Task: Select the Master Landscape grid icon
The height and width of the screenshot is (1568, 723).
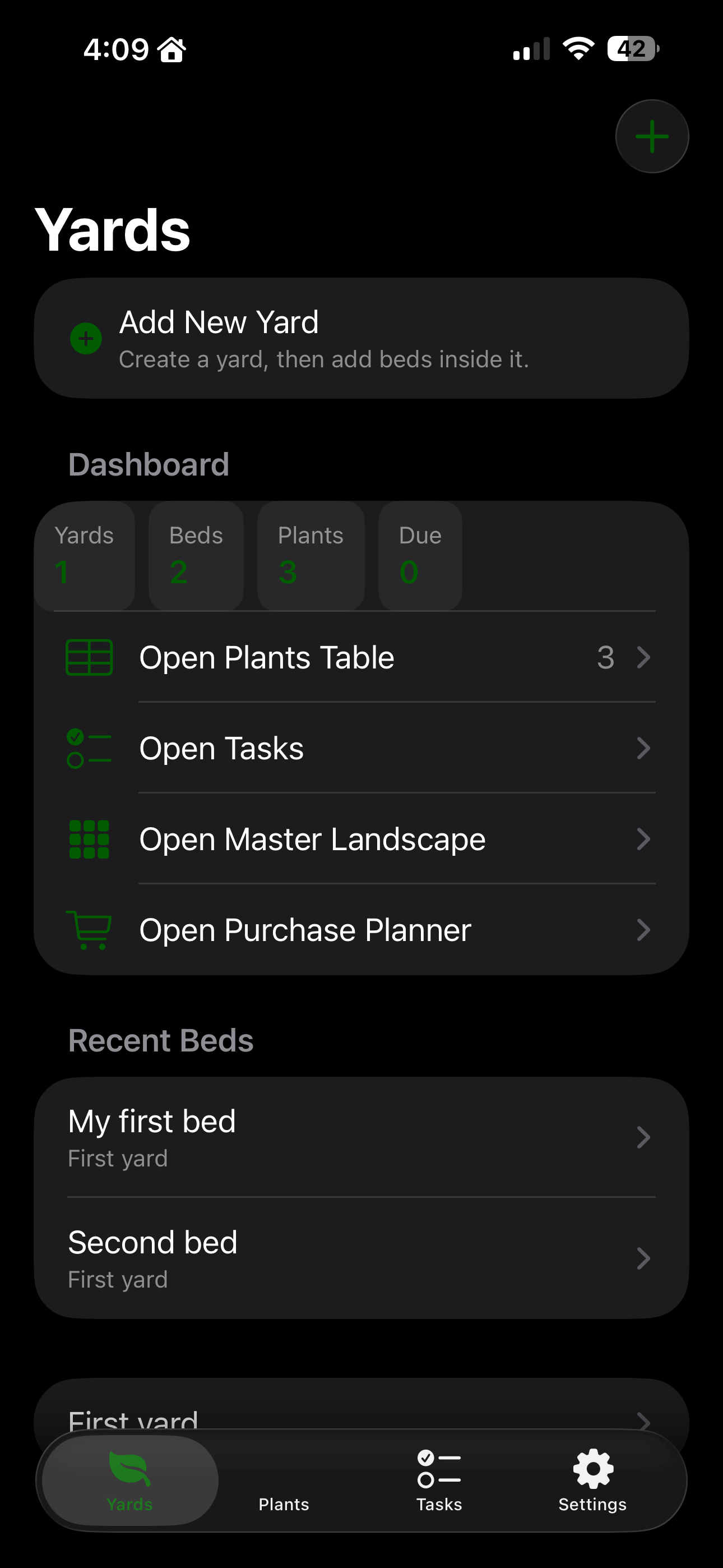Action: click(89, 839)
